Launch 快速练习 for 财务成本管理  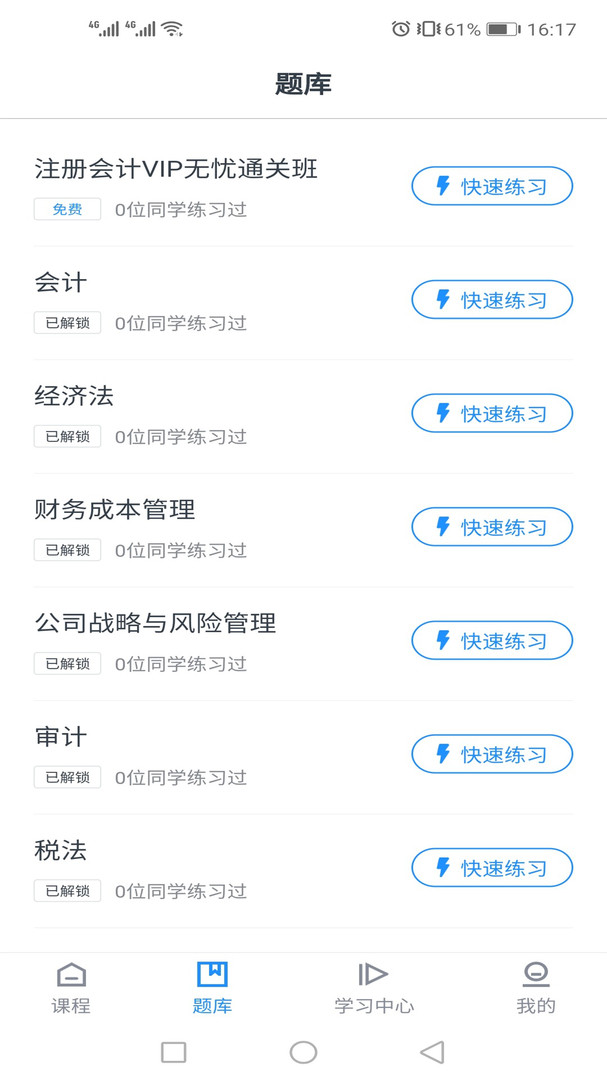492,527
